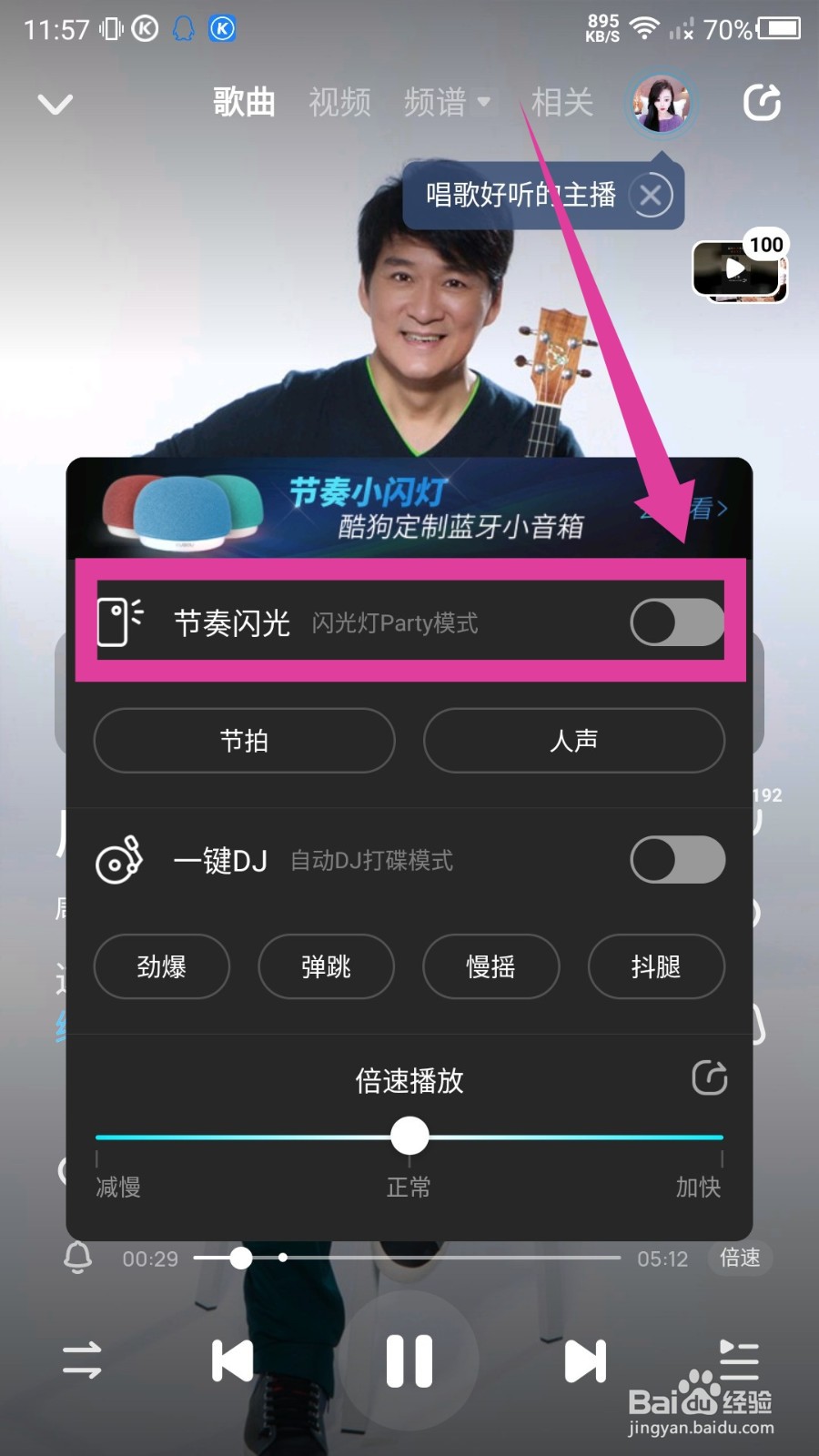Open the live anchor avatar thumbnail
This screenshot has width=819, height=1456.
(x=661, y=105)
